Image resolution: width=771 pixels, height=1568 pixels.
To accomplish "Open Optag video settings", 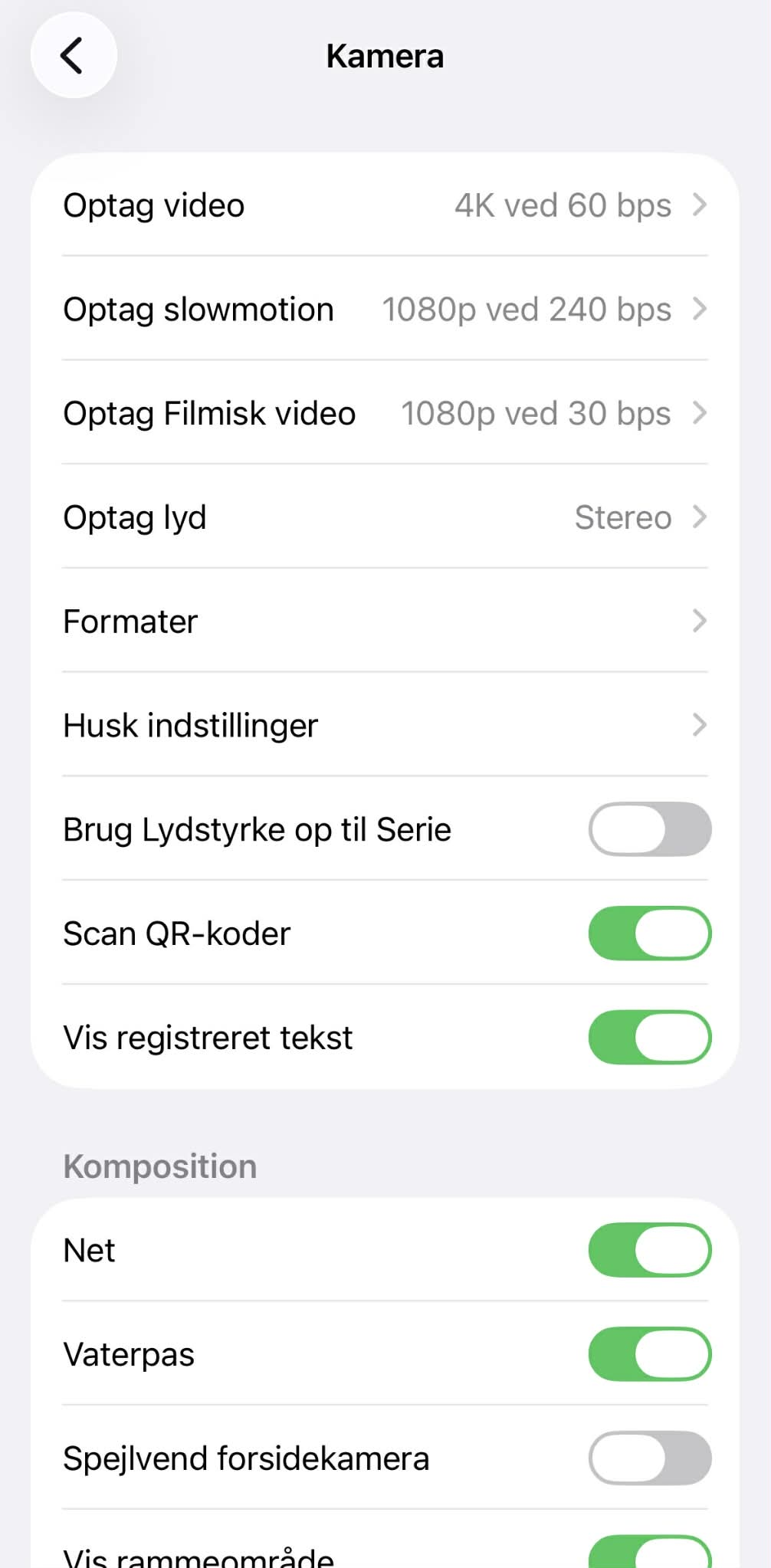I will tap(385, 205).
